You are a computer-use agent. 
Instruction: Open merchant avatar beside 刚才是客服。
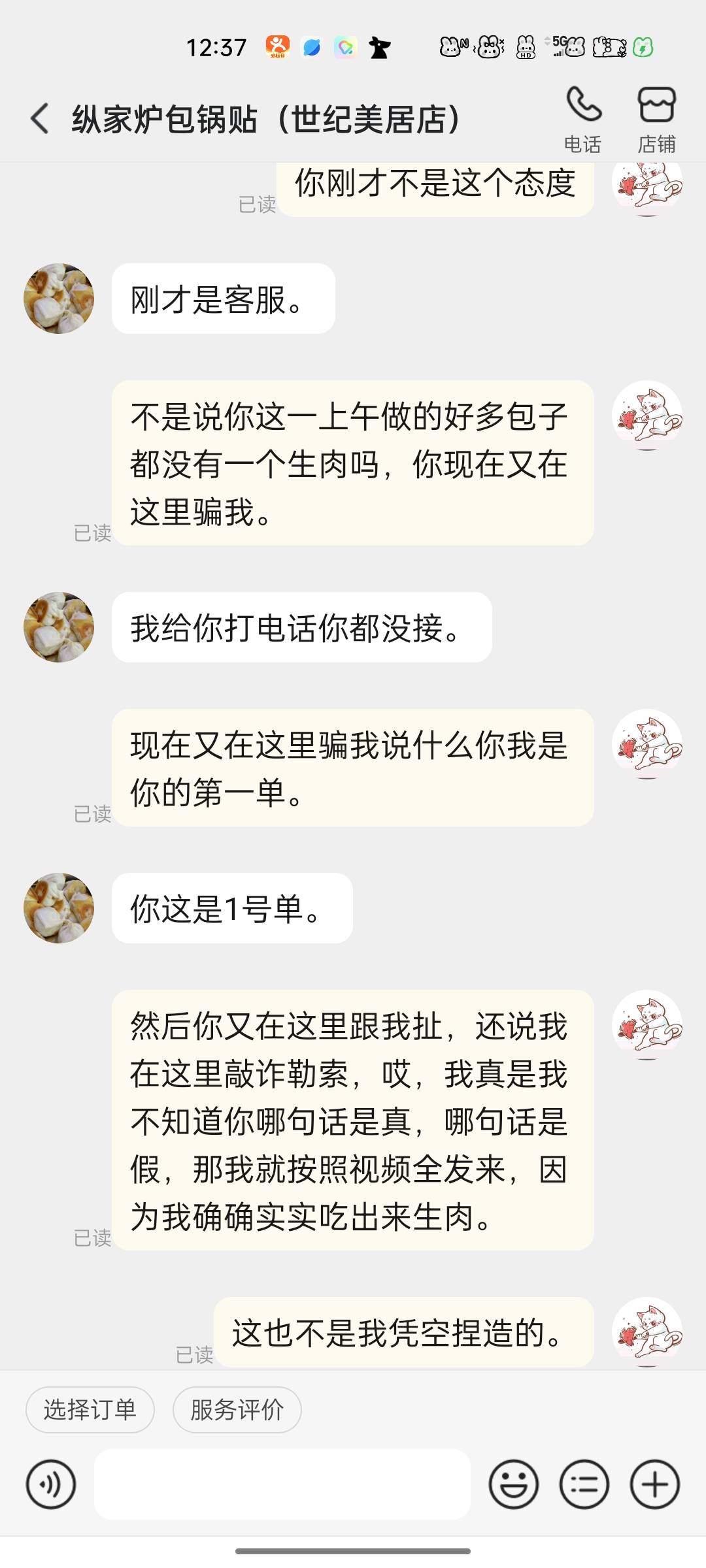tap(59, 299)
